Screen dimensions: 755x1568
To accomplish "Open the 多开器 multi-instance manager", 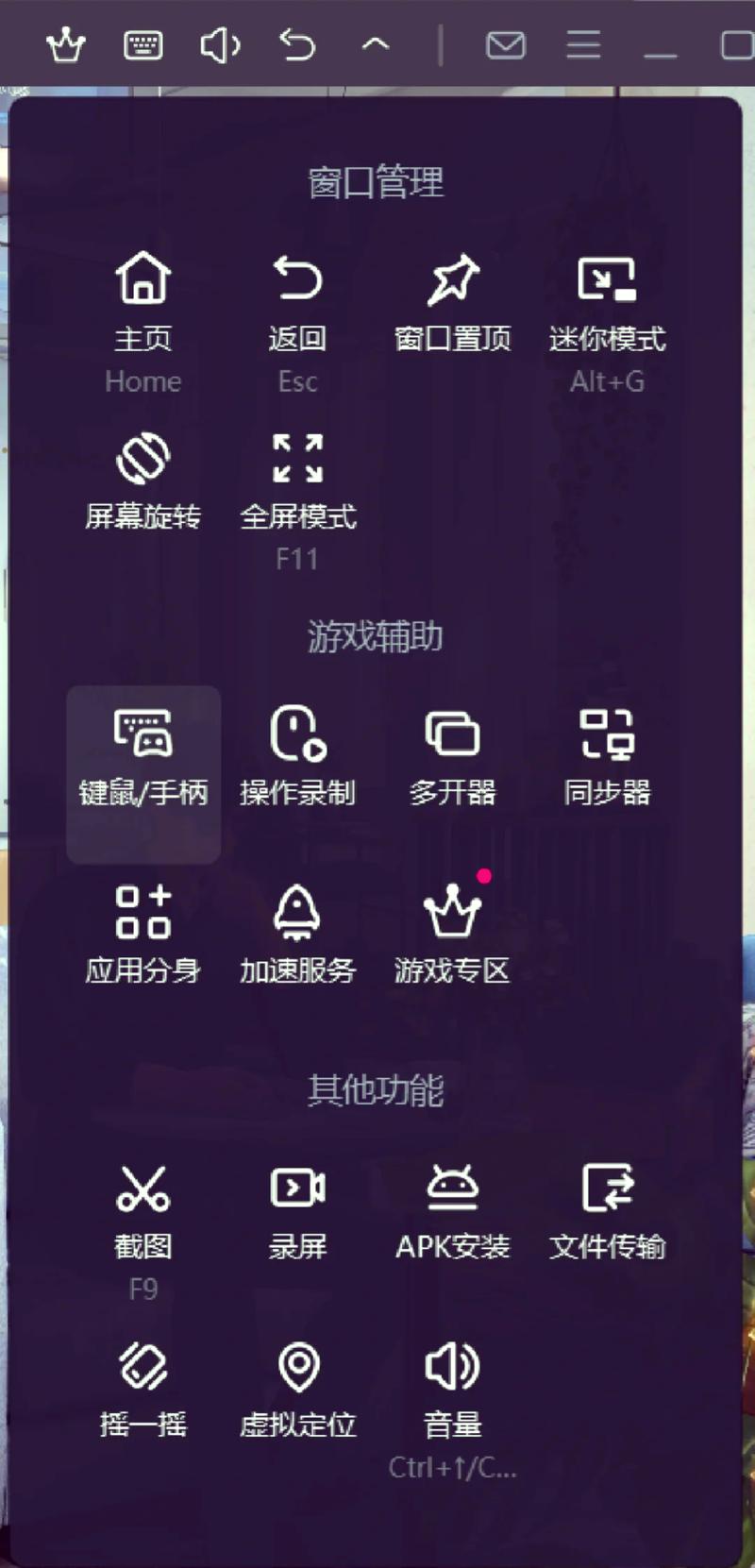I will (x=452, y=755).
